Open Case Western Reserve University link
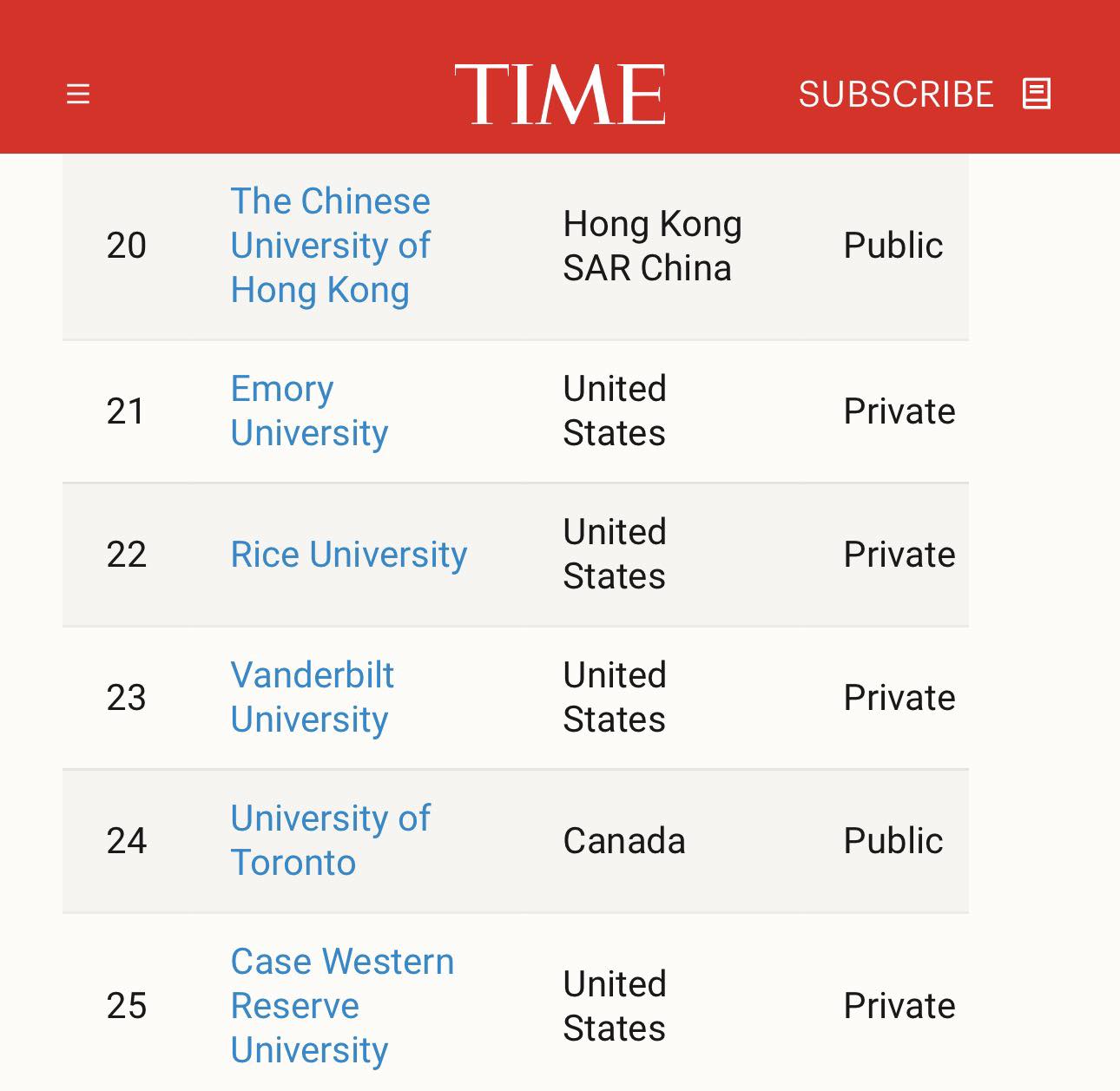Image resolution: width=1120 pixels, height=1091 pixels. pyautogui.click(x=342, y=1005)
